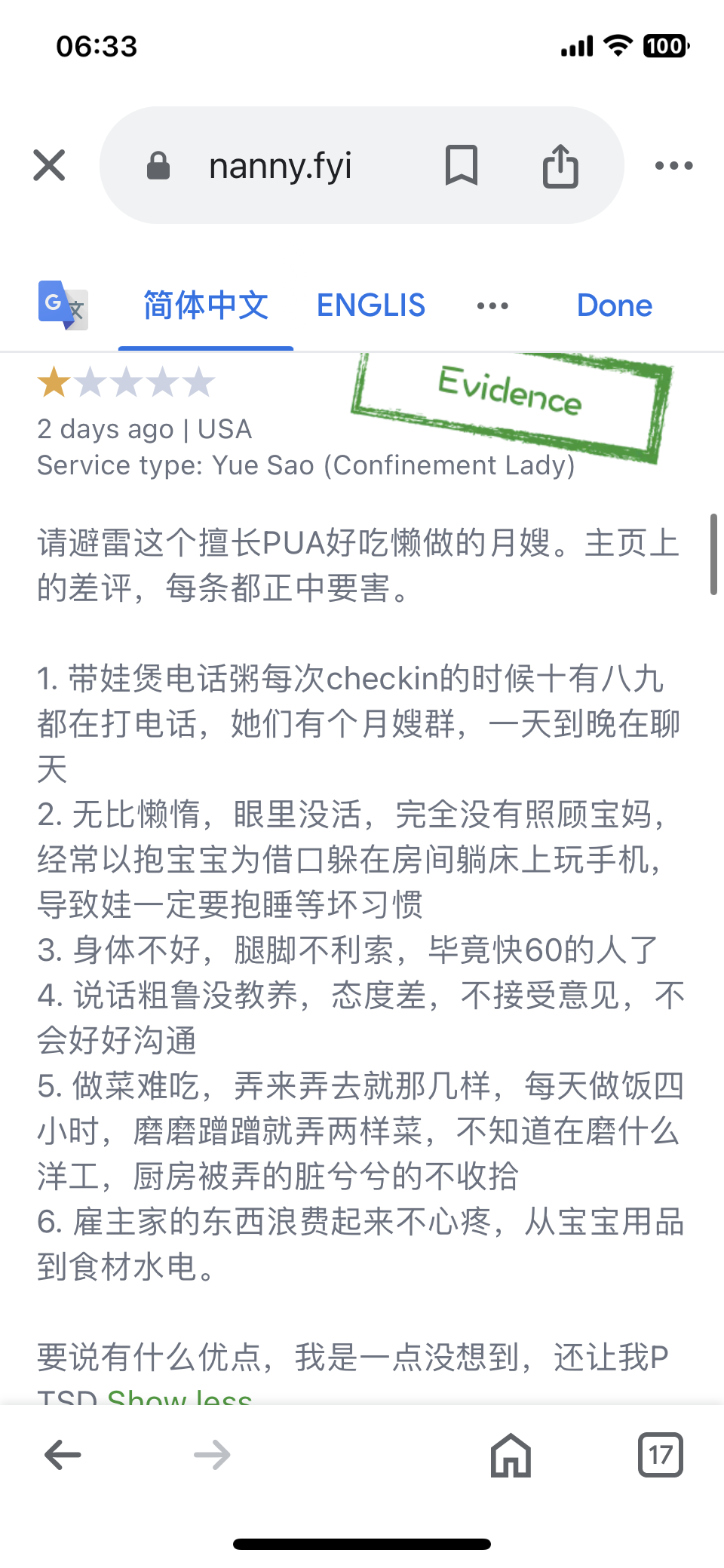
Task: Close the browser page
Action: click(50, 165)
